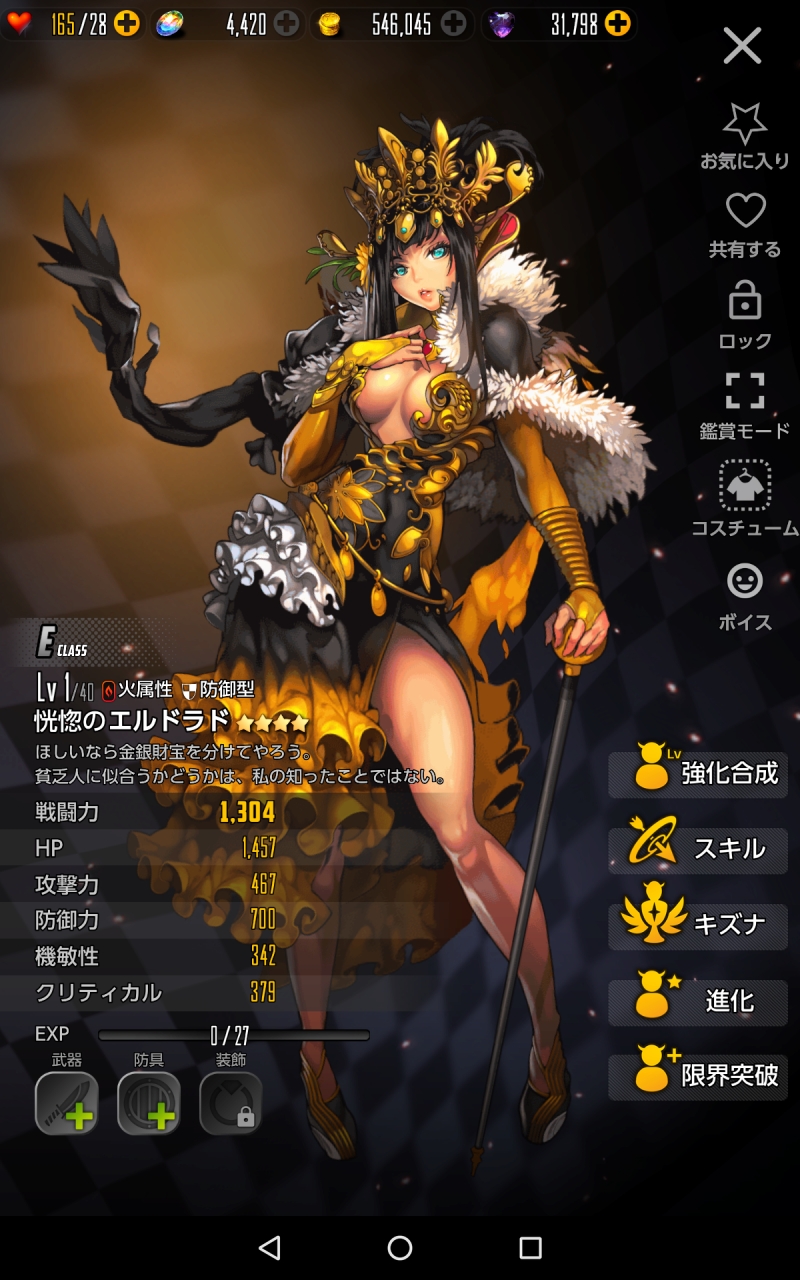Viewport: 800px width, 1280px height.
Task: Go back with the system back button
Action: (x=269, y=1247)
